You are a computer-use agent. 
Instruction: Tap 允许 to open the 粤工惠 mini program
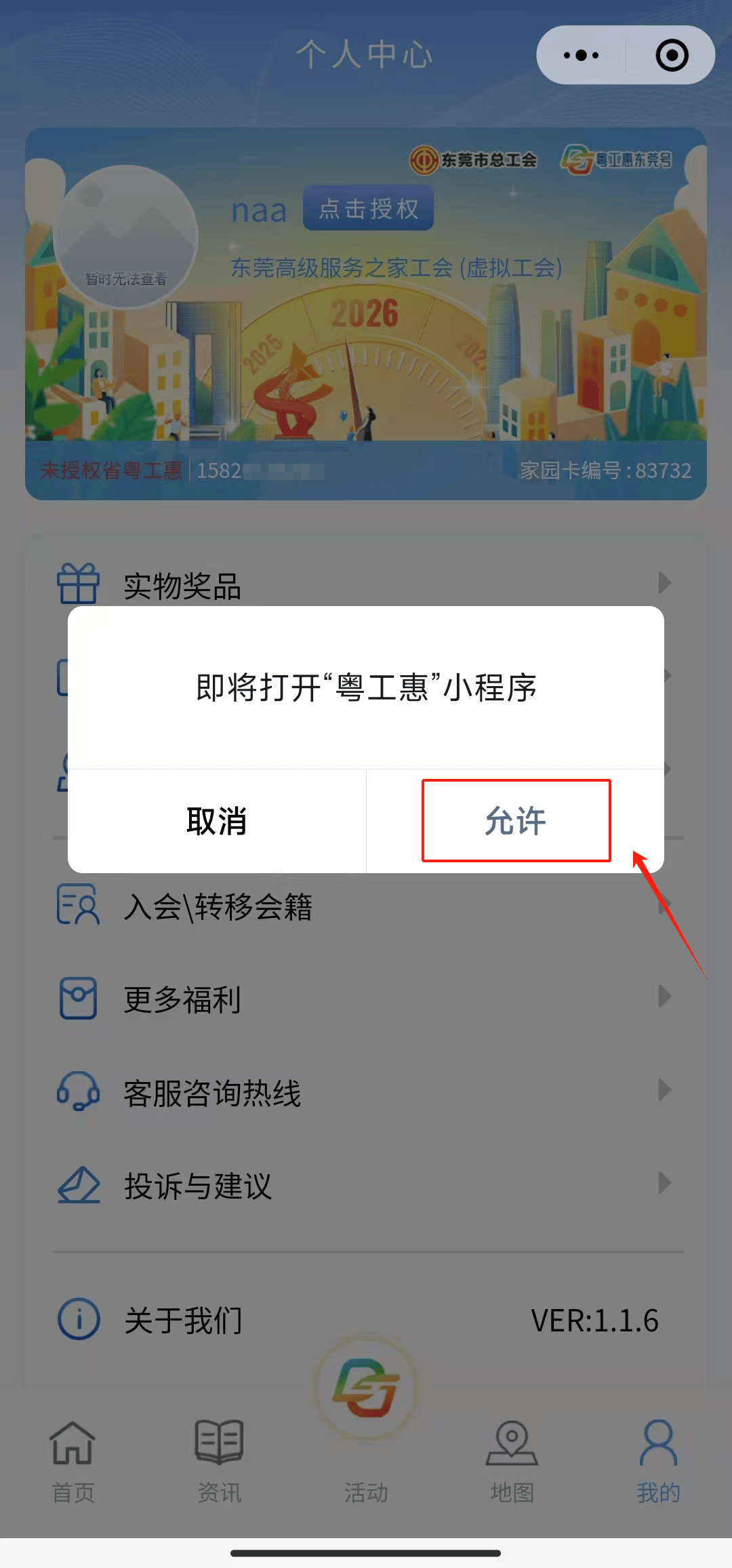click(515, 821)
